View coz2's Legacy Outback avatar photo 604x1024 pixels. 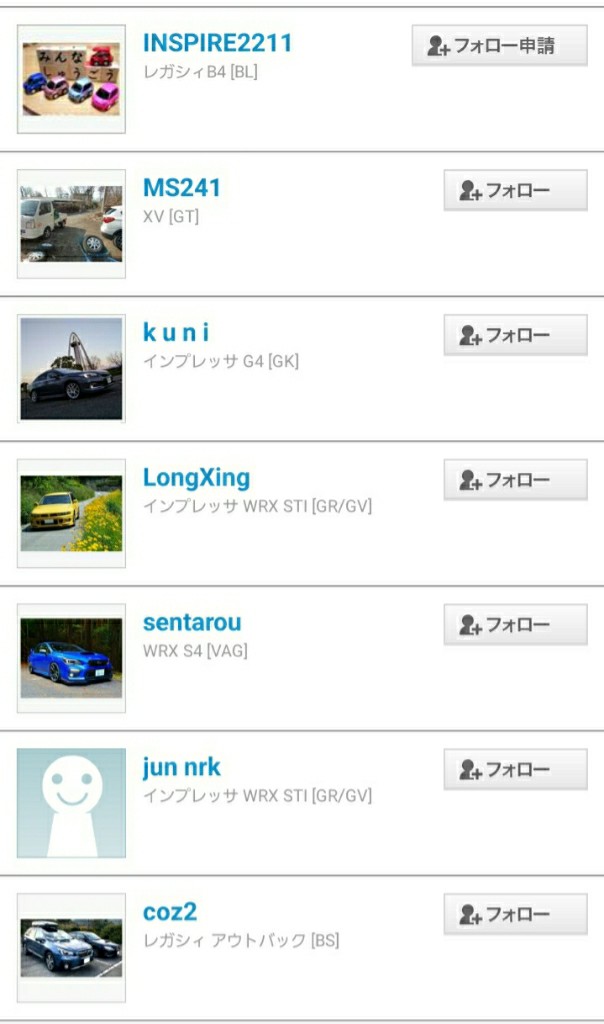coord(71,948)
